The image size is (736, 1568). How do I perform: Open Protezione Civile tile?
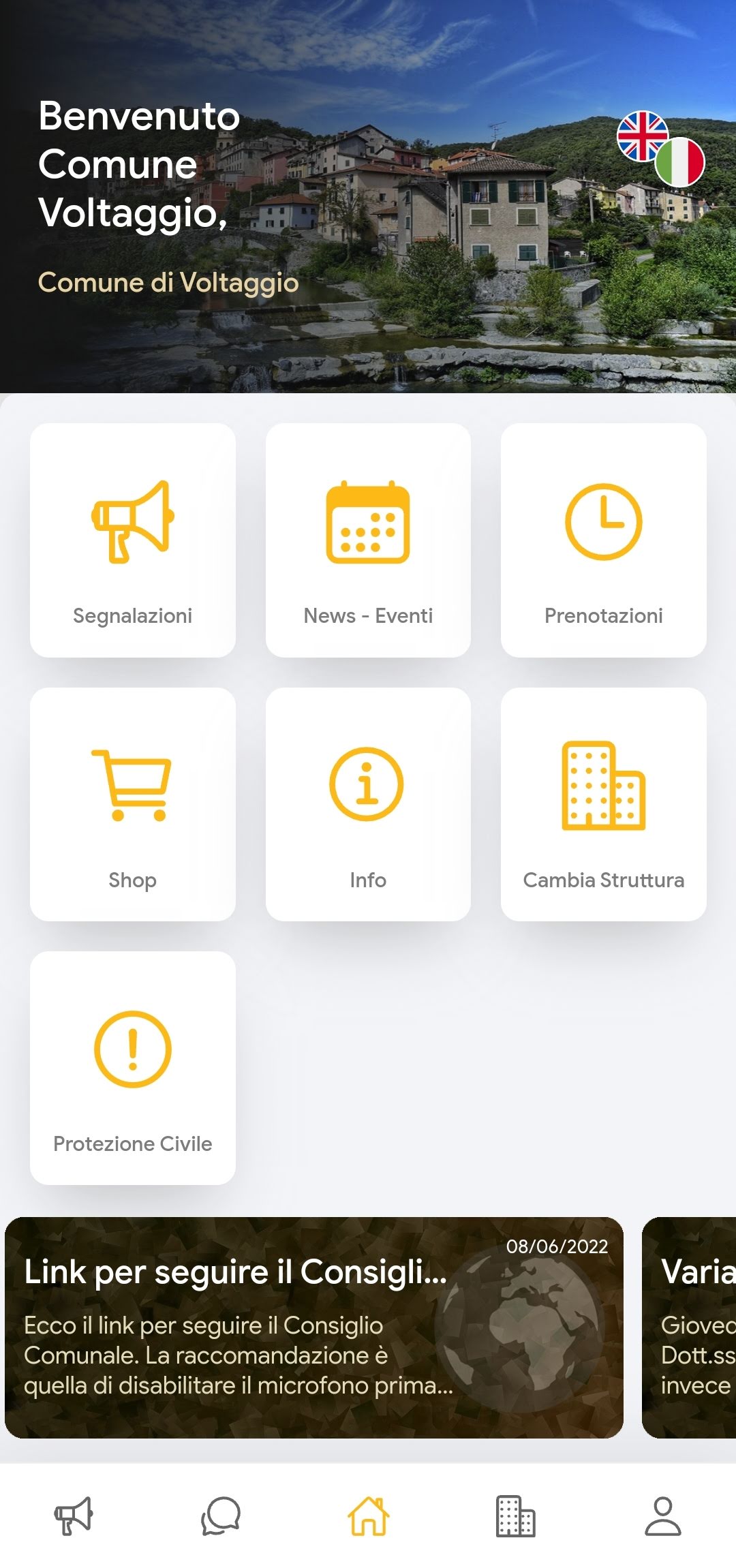coord(133,1068)
